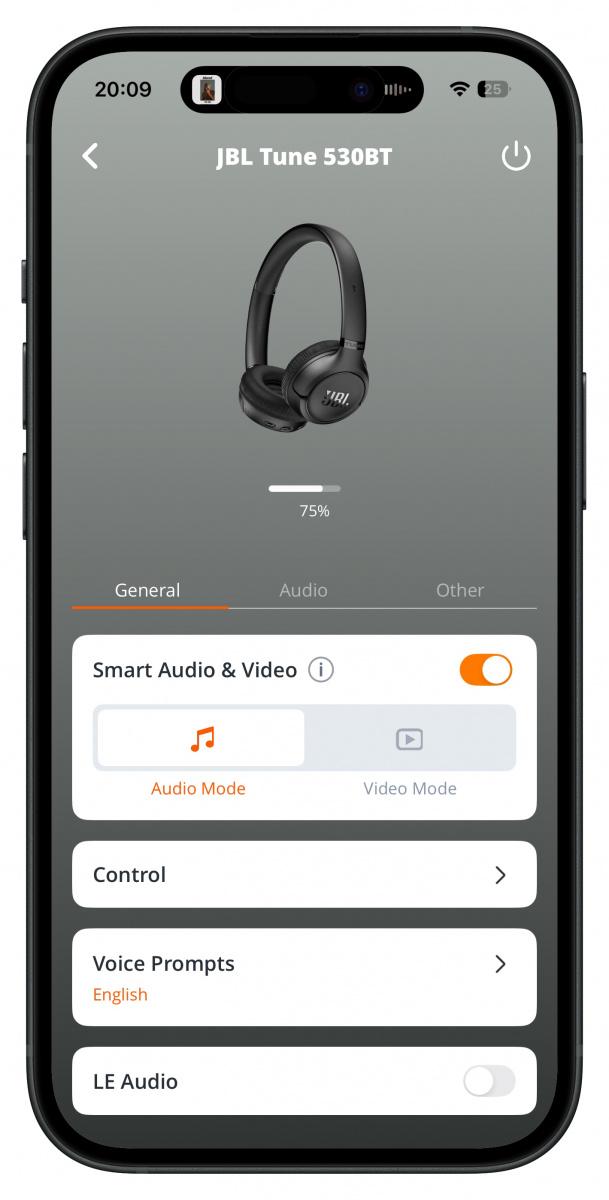
Task: Select Video Mode
Action: 409,740
